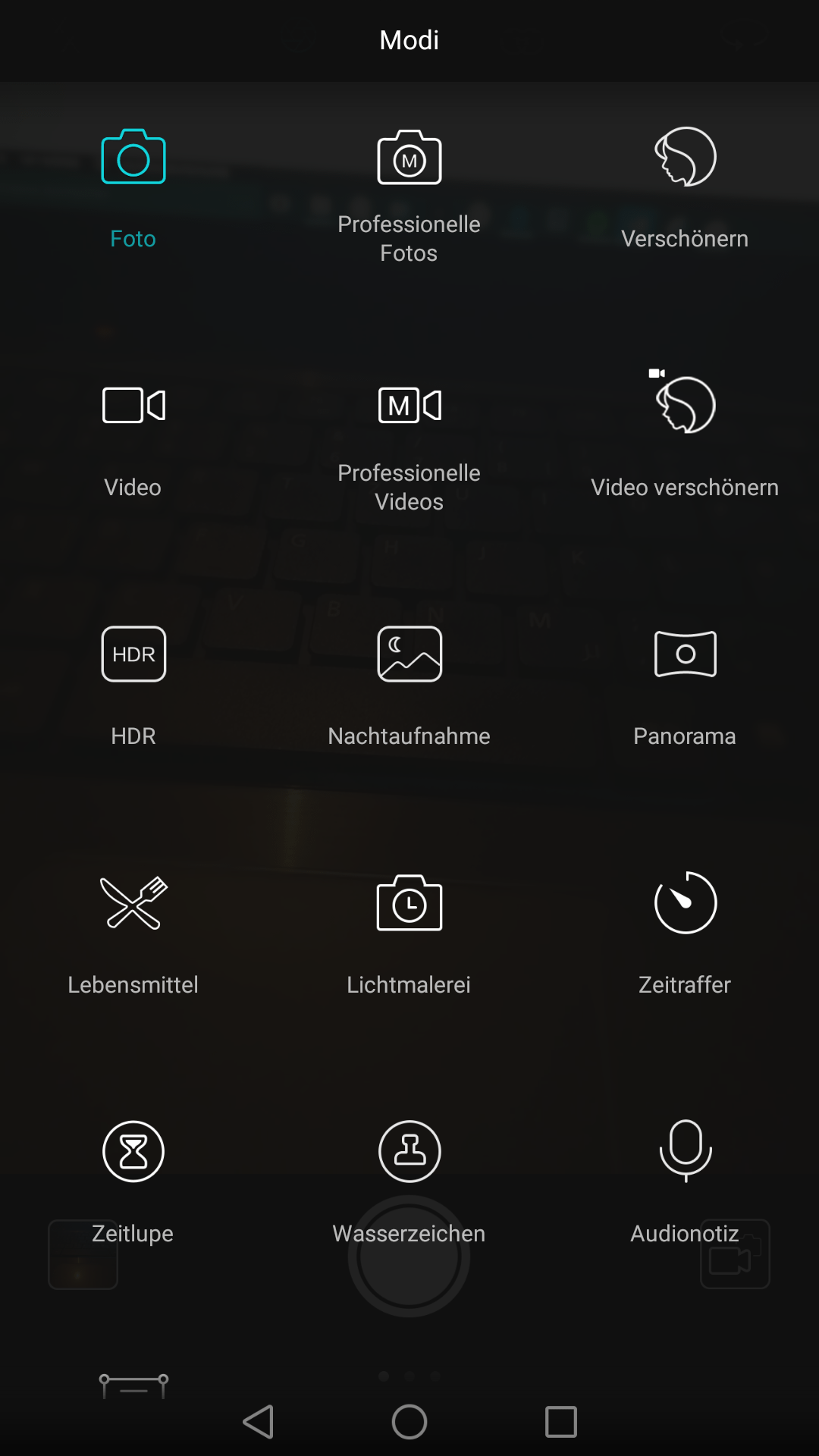Viewport: 819px width, 1456px height.
Task: Select Video verschönern mode
Action: [x=685, y=432]
